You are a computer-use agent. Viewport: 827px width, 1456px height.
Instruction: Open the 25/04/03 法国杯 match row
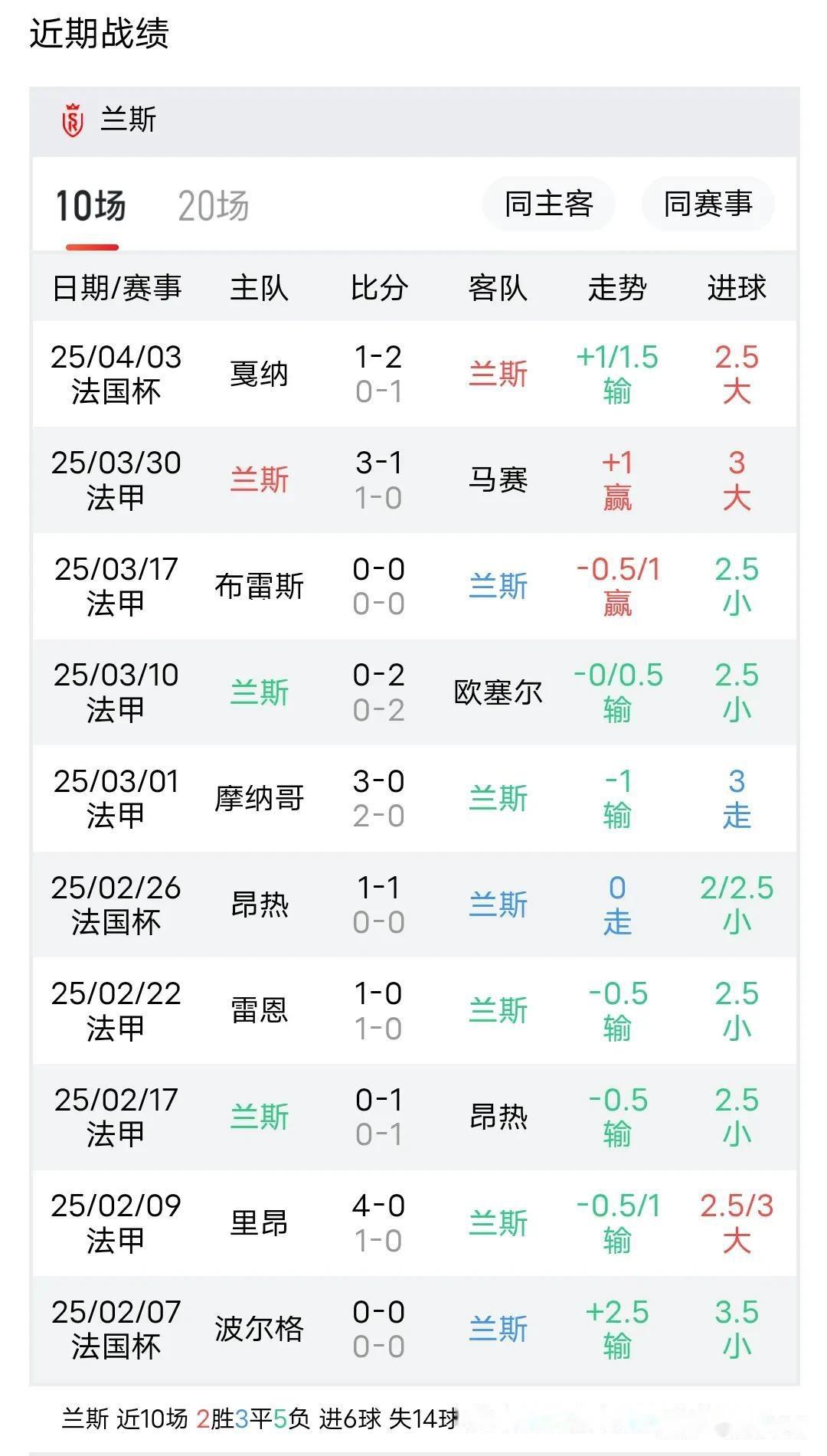click(413, 373)
